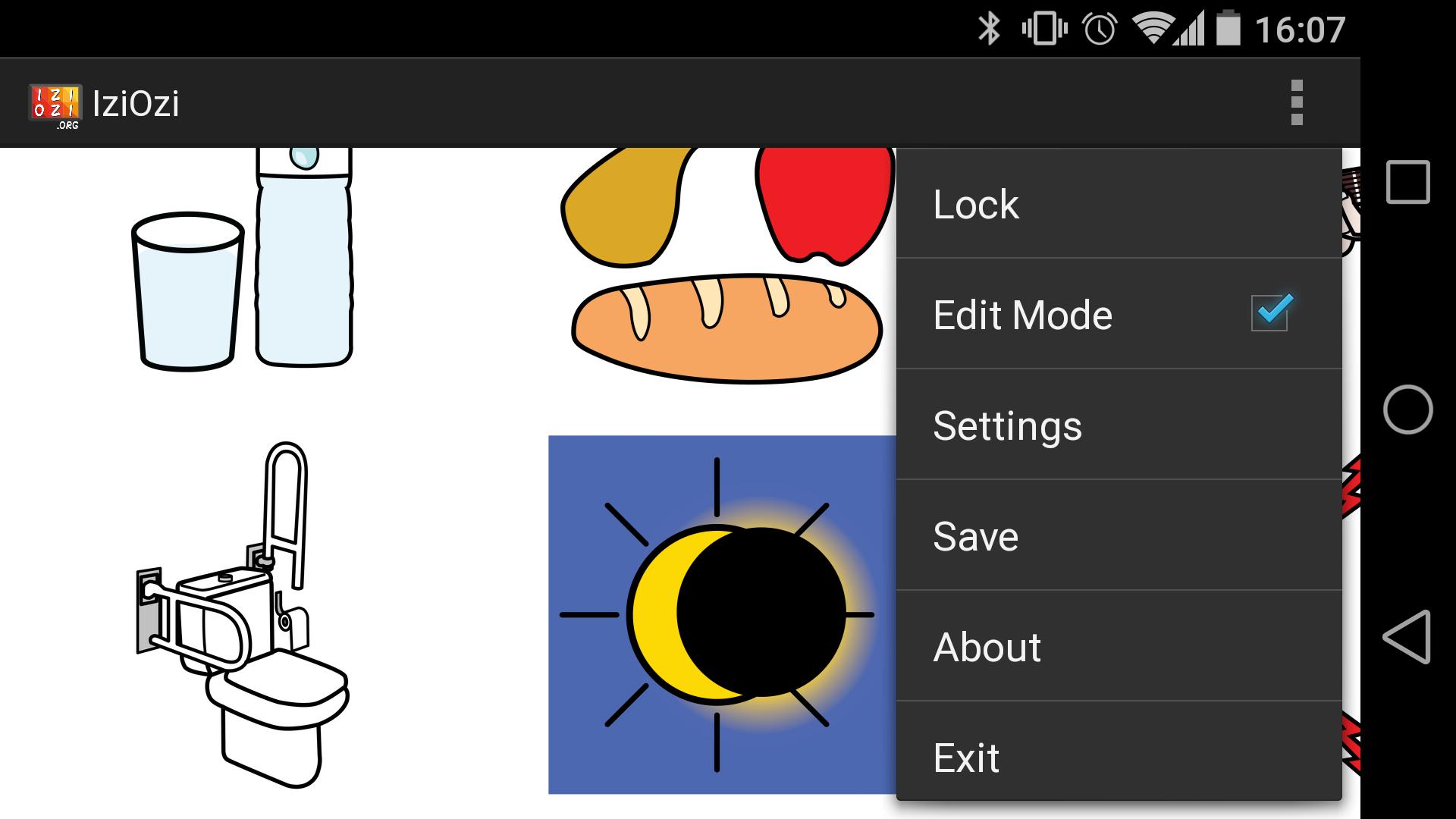Toggle the Edit Mode checkbox
1456x819 pixels.
pyautogui.click(x=1269, y=313)
